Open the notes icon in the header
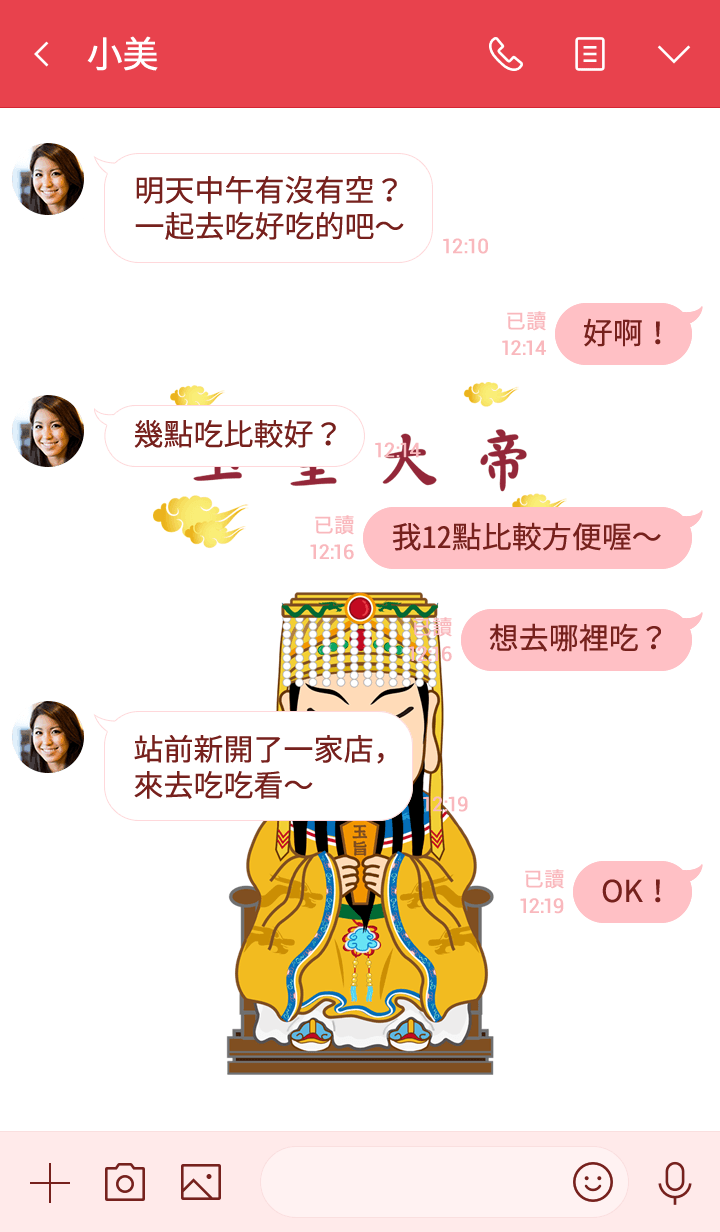 (x=590, y=54)
